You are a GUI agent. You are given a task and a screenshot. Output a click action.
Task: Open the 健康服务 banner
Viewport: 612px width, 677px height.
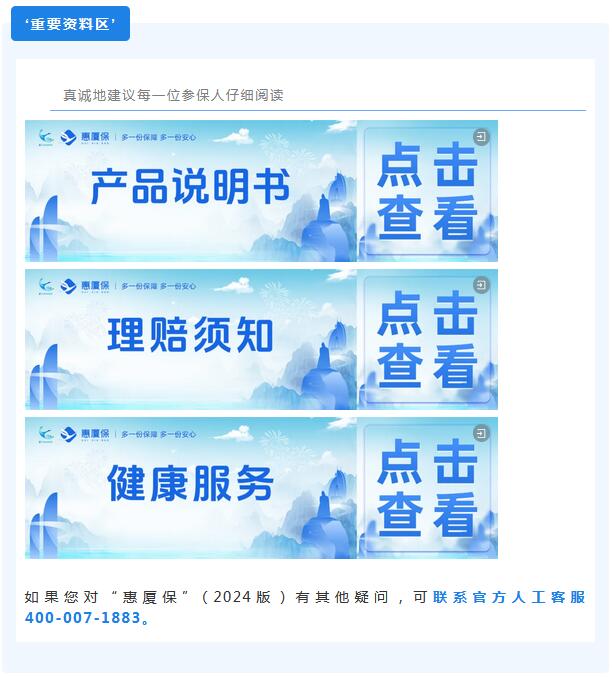[x=261, y=487]
